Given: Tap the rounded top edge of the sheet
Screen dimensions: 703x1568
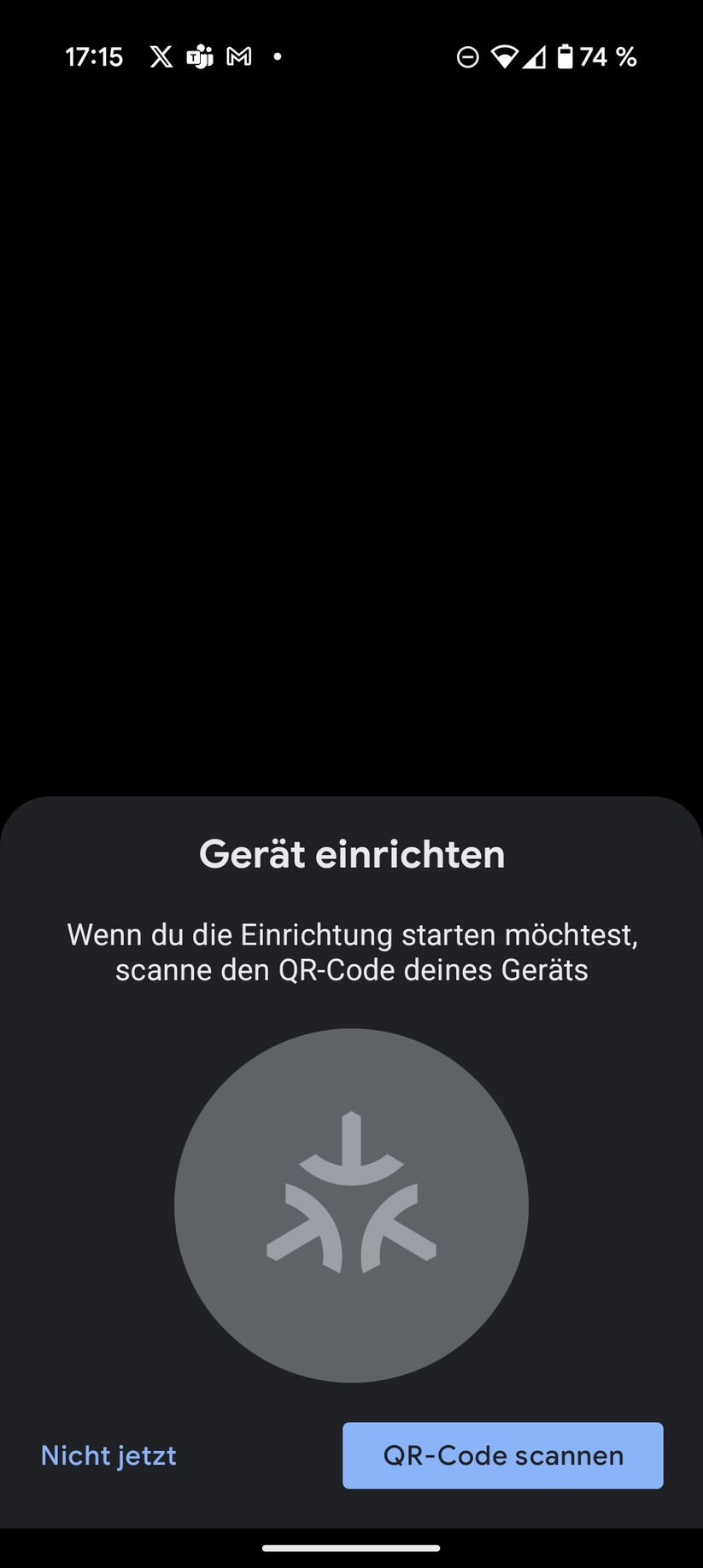Looking at the screenshot, I should pos(351,803).
